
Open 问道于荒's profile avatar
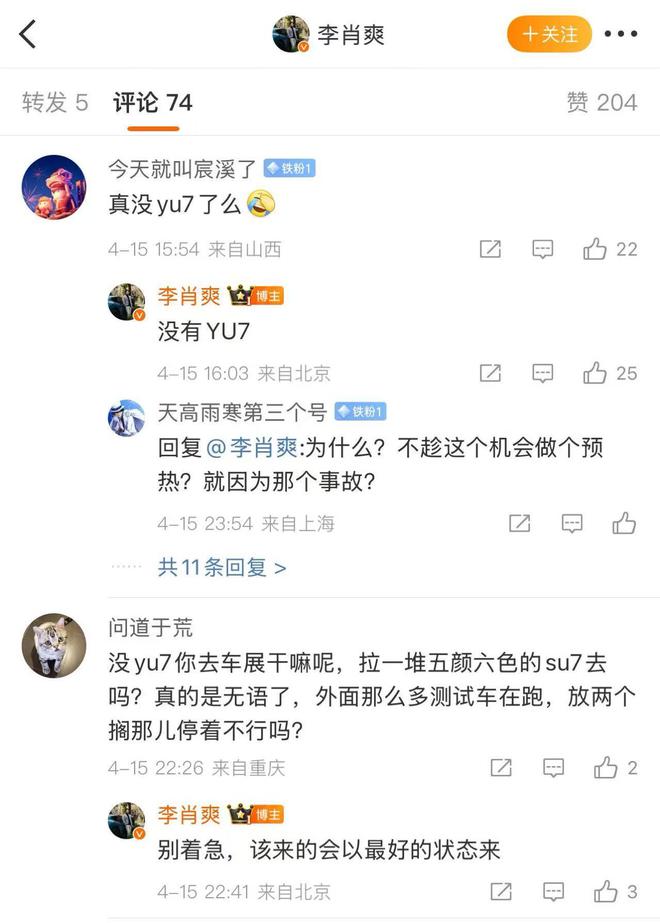pyautogui.click(x=54, y=645)
